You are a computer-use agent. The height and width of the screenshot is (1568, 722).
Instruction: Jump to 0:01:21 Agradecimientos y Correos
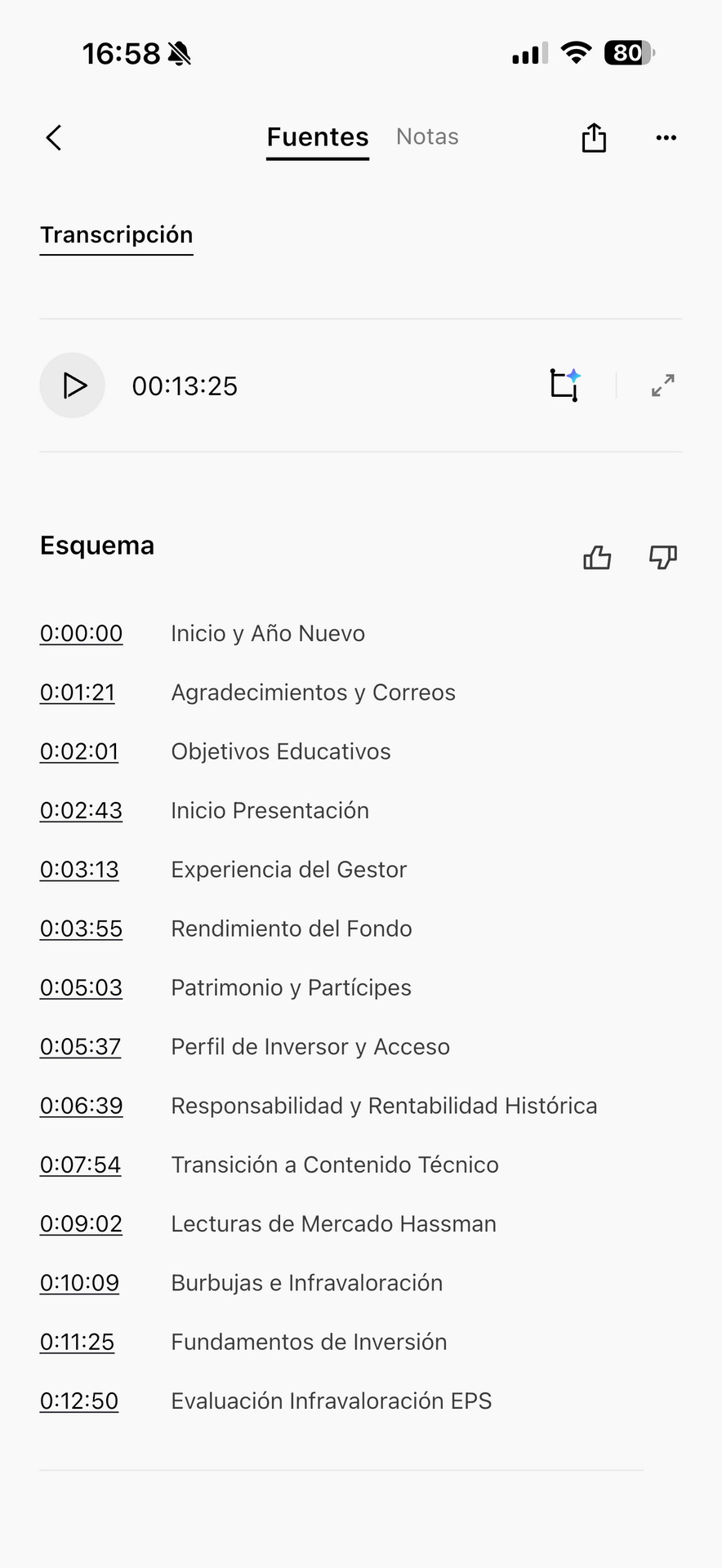78,693
